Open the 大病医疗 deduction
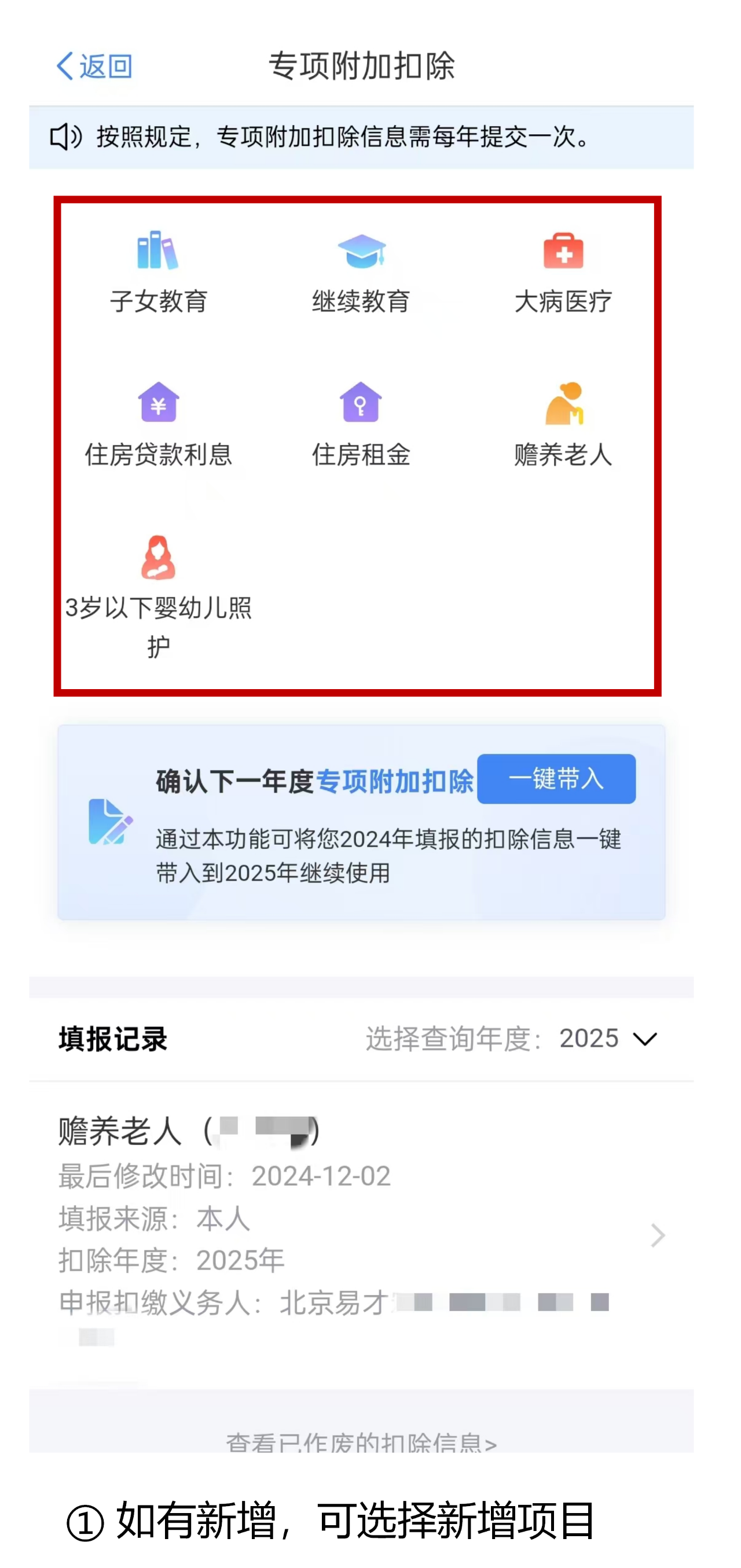 [563, 272]
